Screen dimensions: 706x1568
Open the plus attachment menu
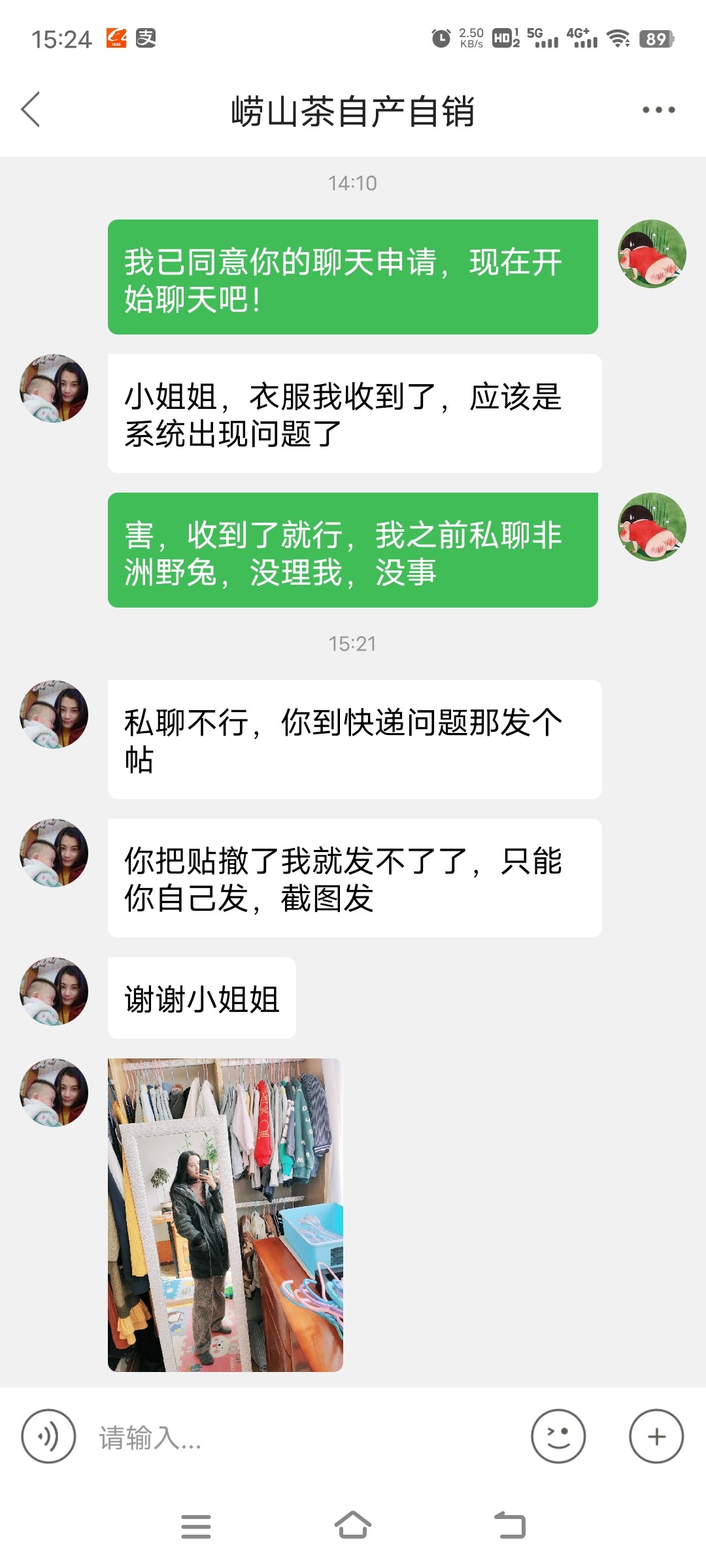(x=656, y=1437)
